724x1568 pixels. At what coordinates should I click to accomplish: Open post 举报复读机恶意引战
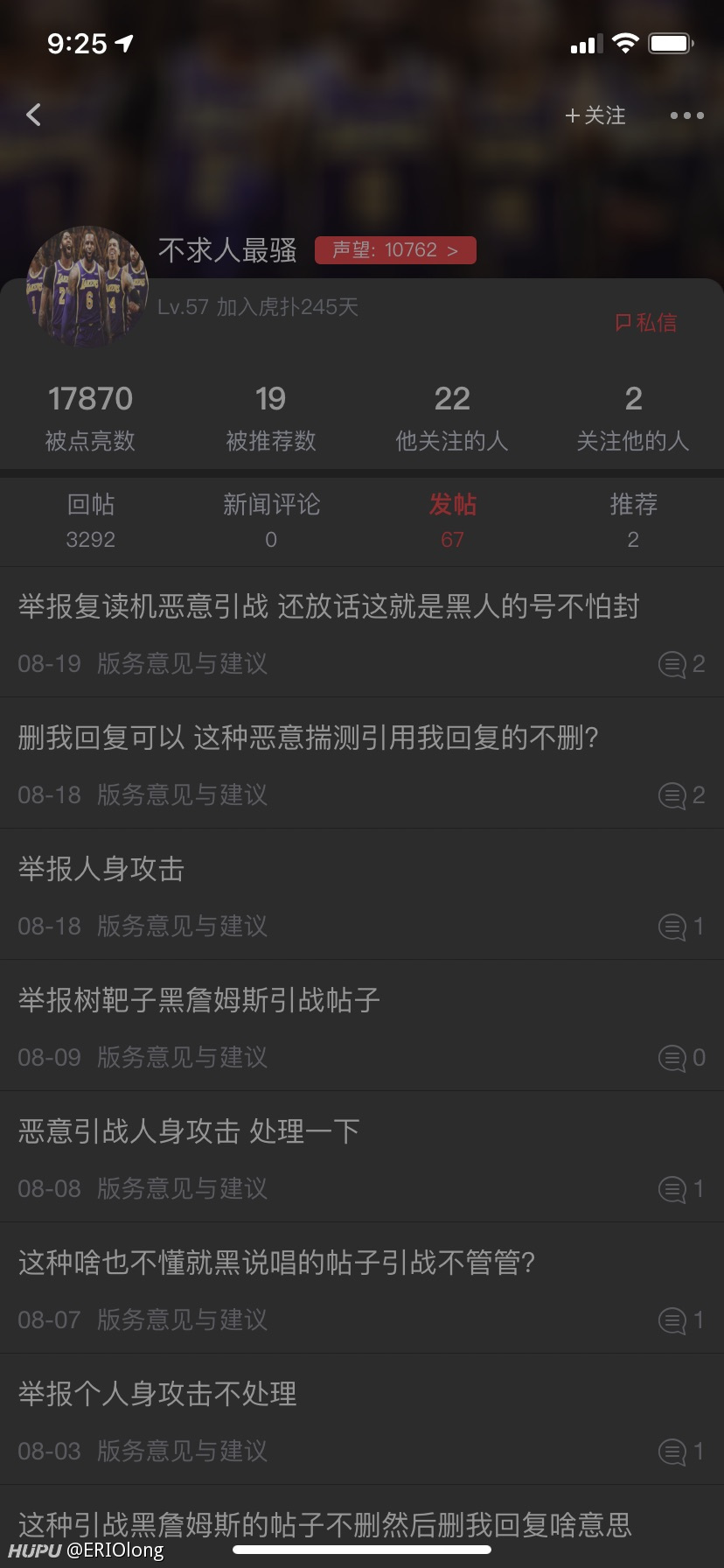[362, 632]
